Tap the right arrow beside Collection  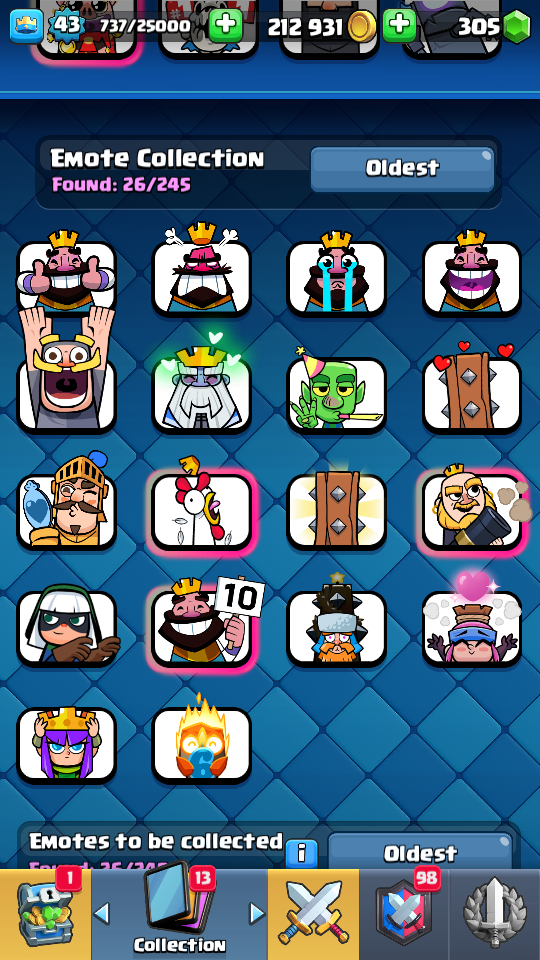[257, 914]
